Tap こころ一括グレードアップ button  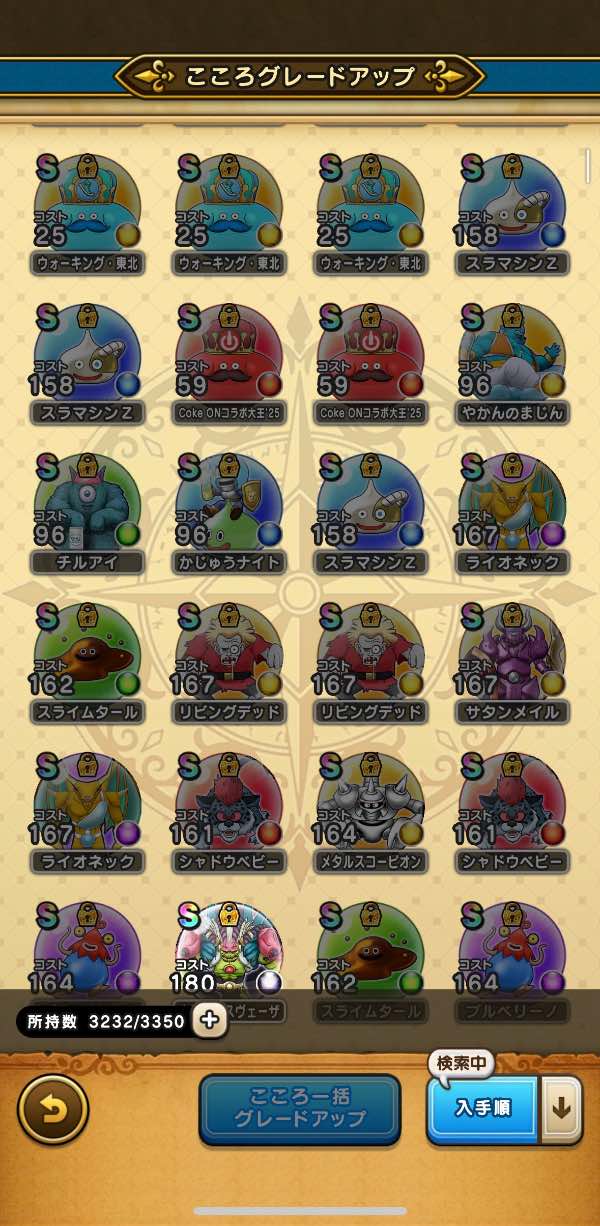click(x=300, y=1109)
